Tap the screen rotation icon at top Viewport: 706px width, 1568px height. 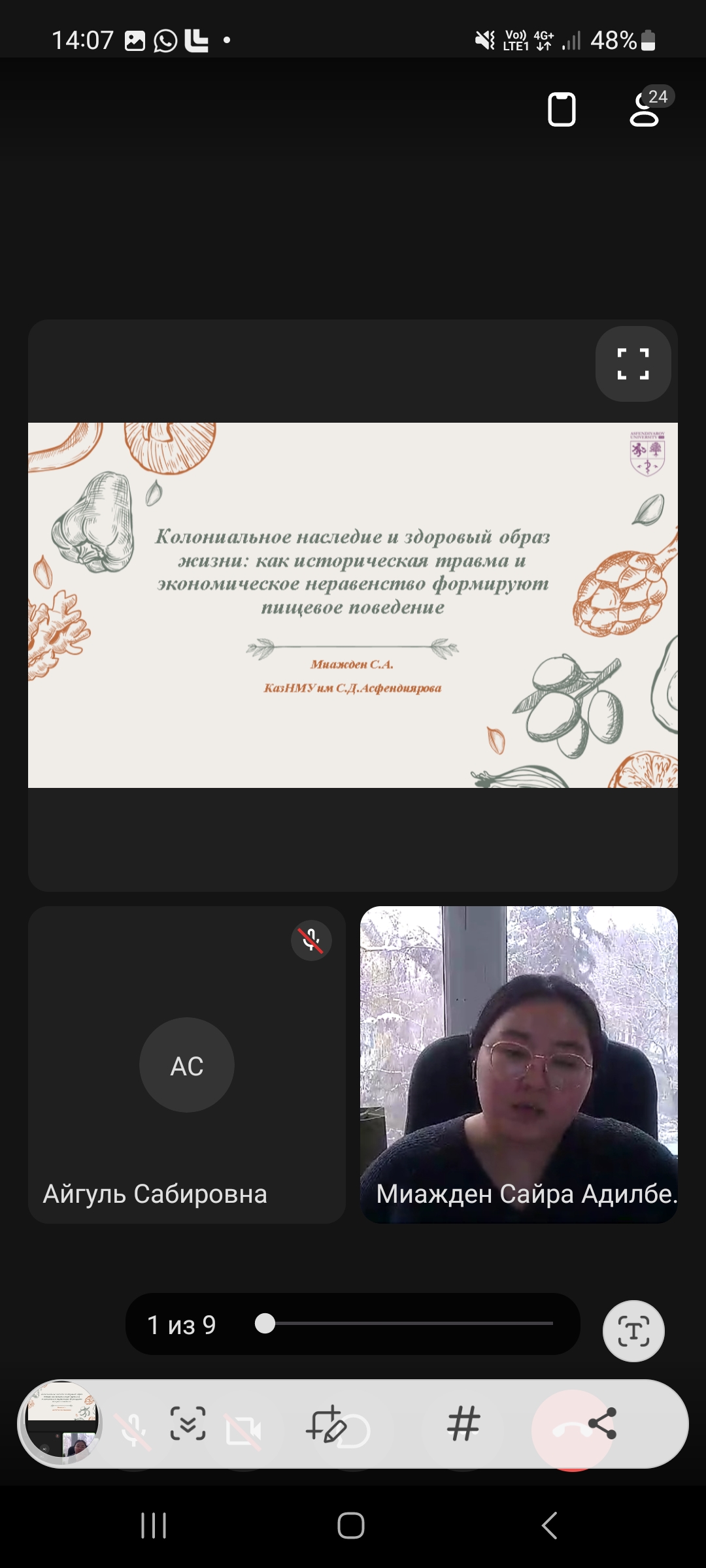click(x=562, y=109)
